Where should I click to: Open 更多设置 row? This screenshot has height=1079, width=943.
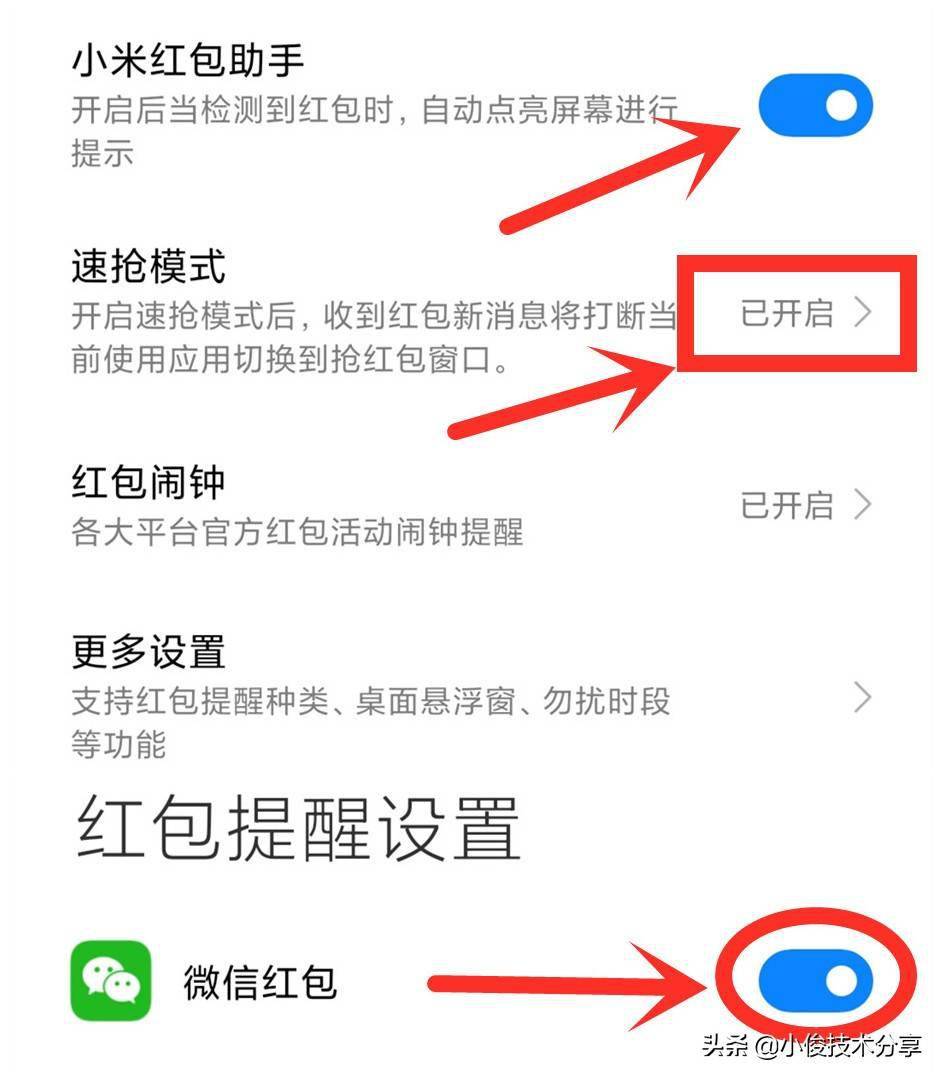pyautogui.click(x=470, y=697)
